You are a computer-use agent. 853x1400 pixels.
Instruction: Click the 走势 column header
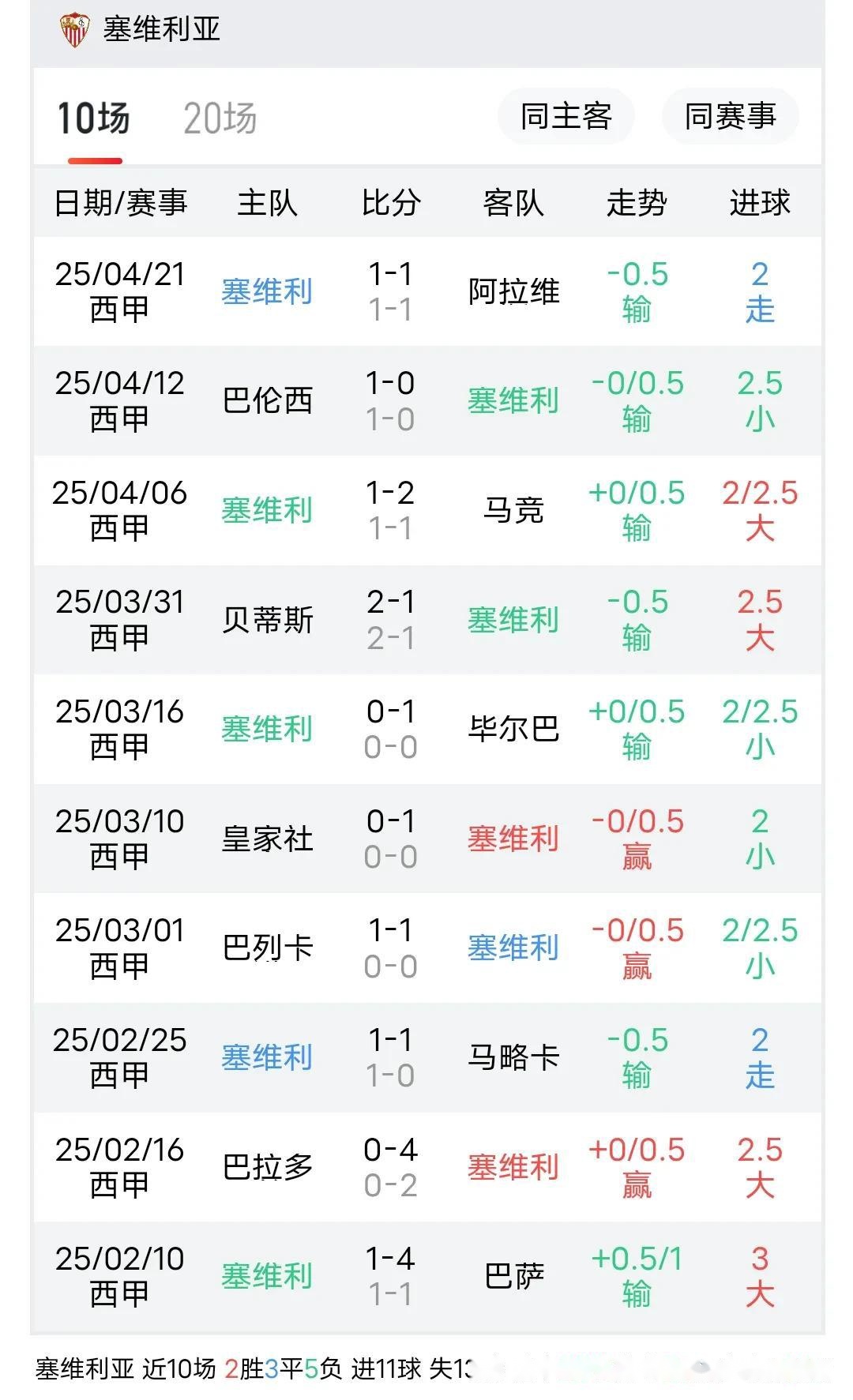pyautogui.click(x=637, y=201)
